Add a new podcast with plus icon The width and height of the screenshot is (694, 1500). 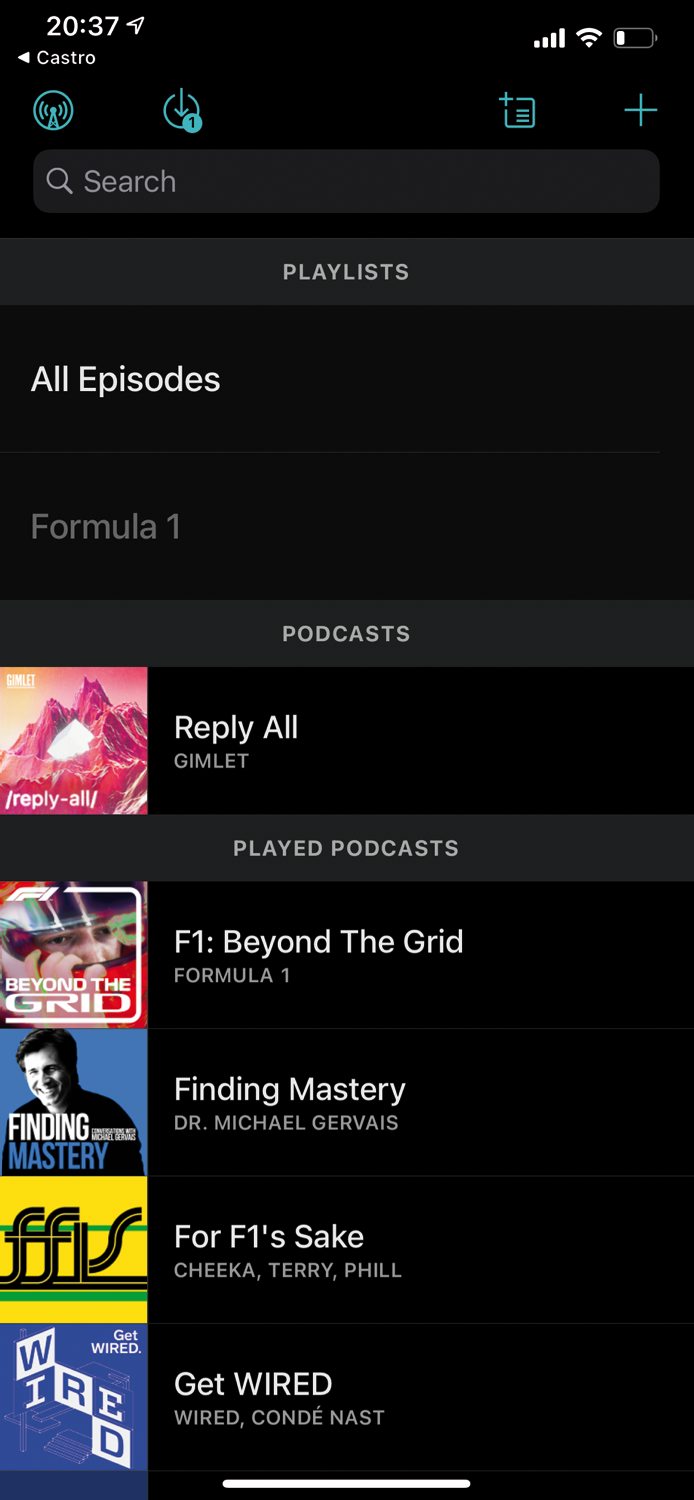(640, 111)
